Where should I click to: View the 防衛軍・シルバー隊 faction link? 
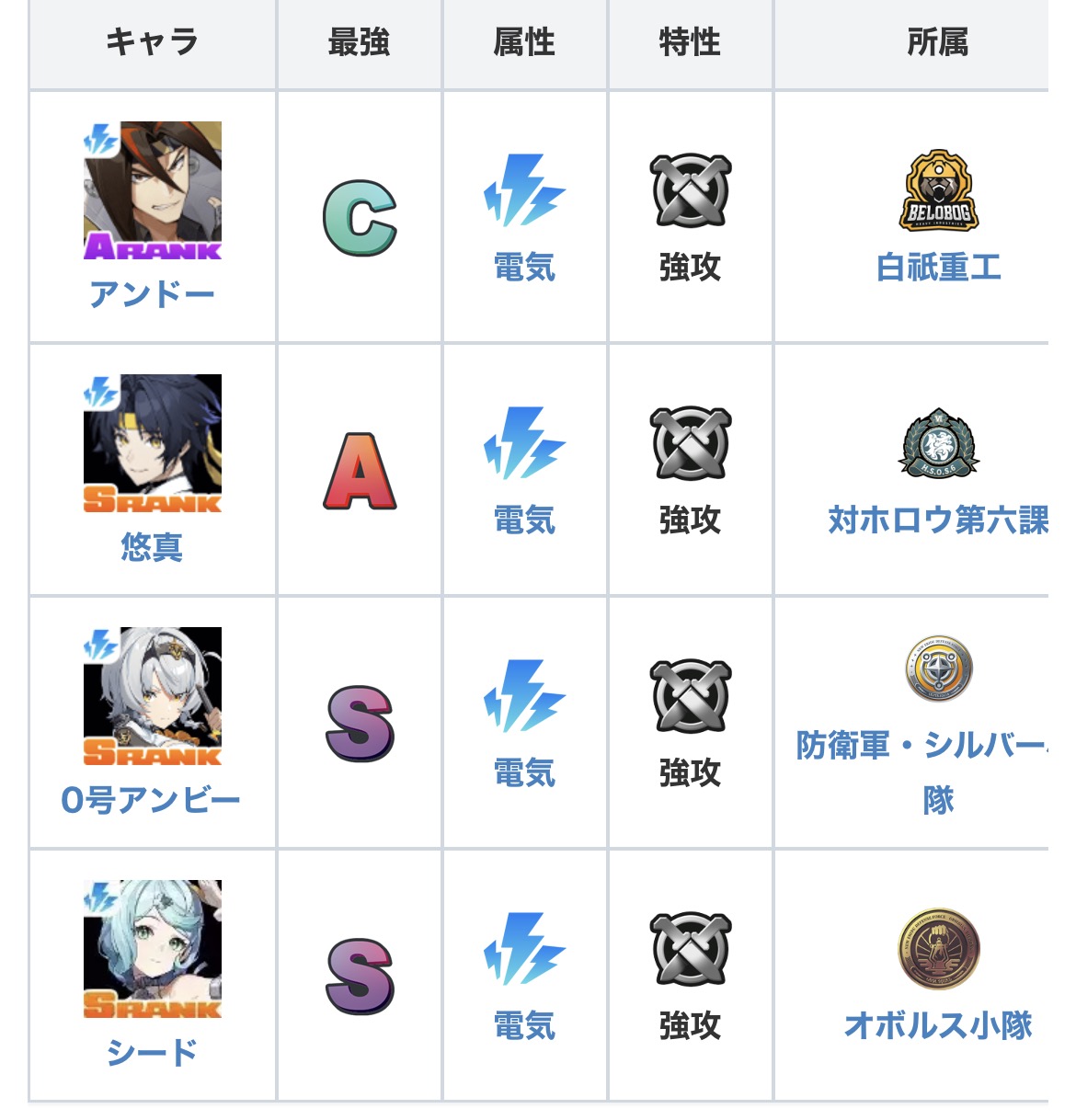click(x=920, y=746)
